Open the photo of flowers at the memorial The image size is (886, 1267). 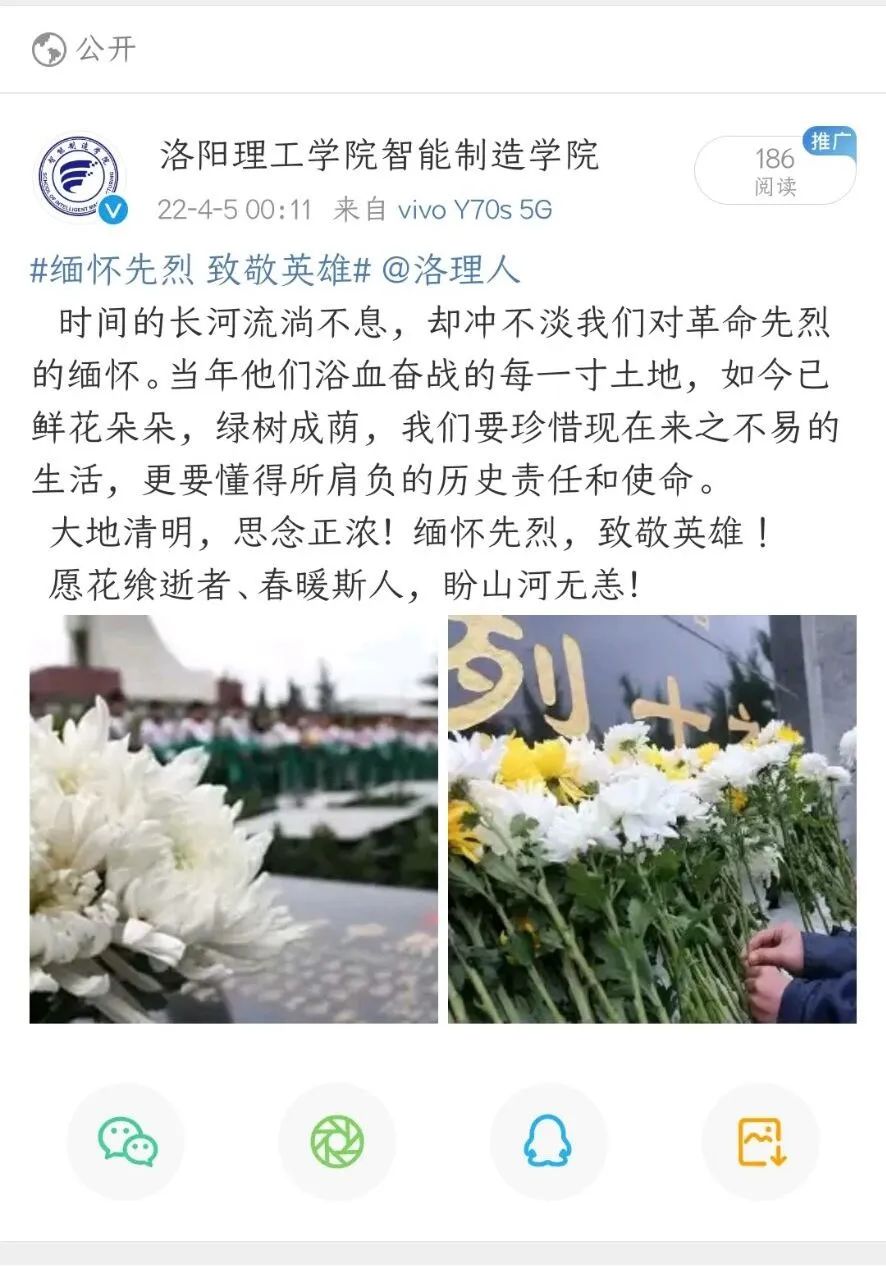652,819
